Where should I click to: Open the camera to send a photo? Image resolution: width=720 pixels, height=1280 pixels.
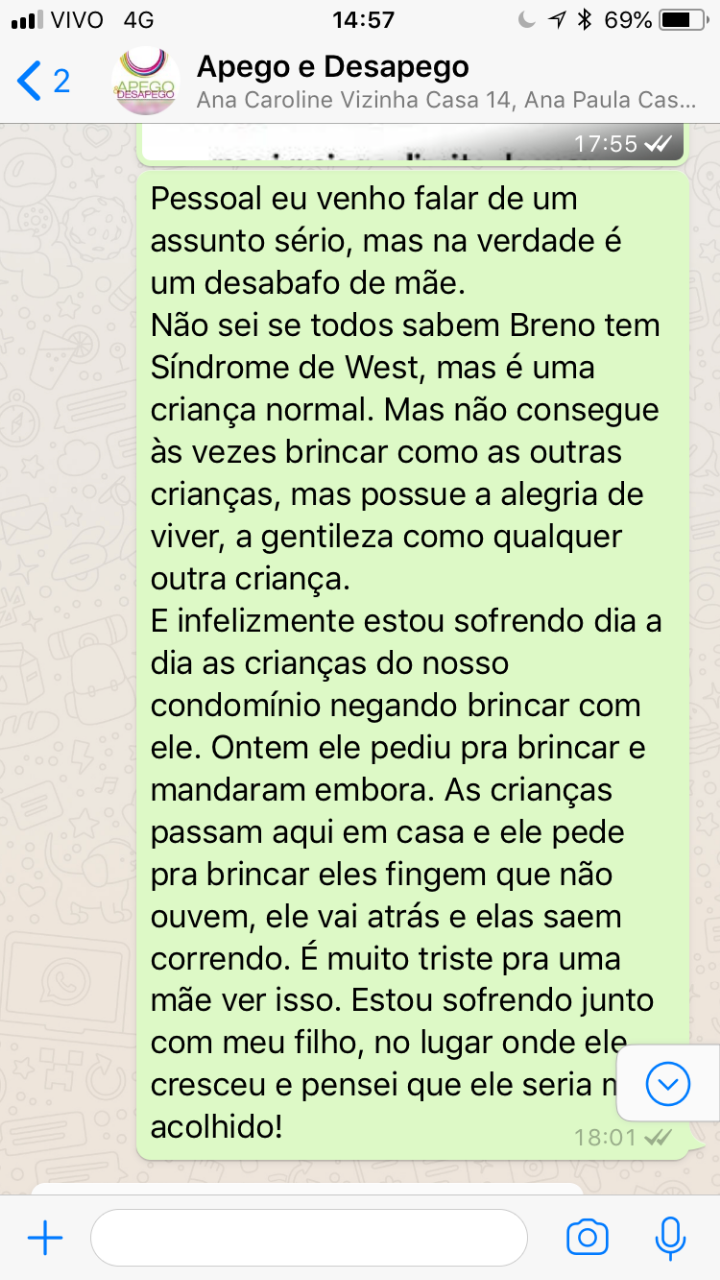coord(587,1238)
